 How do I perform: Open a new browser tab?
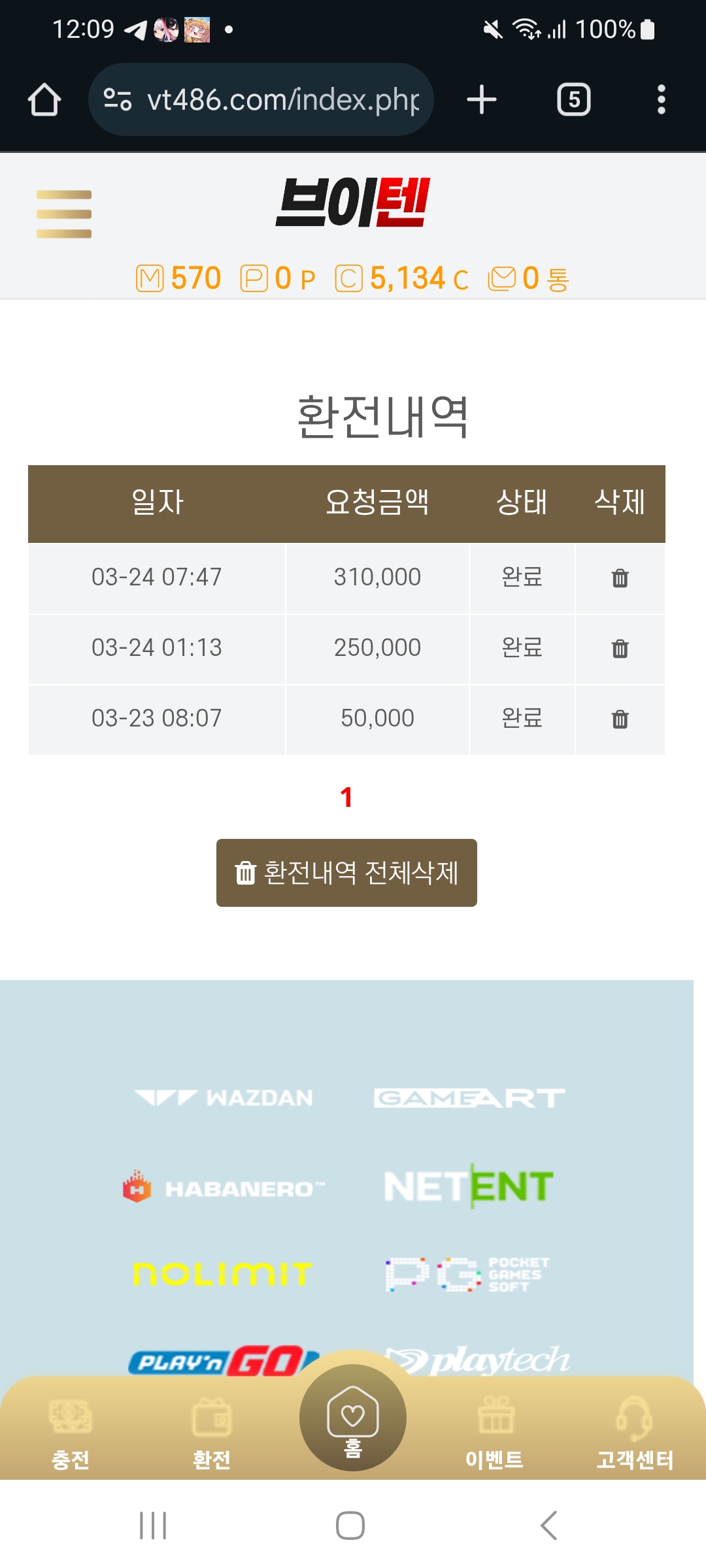click(x=482, y=99)
